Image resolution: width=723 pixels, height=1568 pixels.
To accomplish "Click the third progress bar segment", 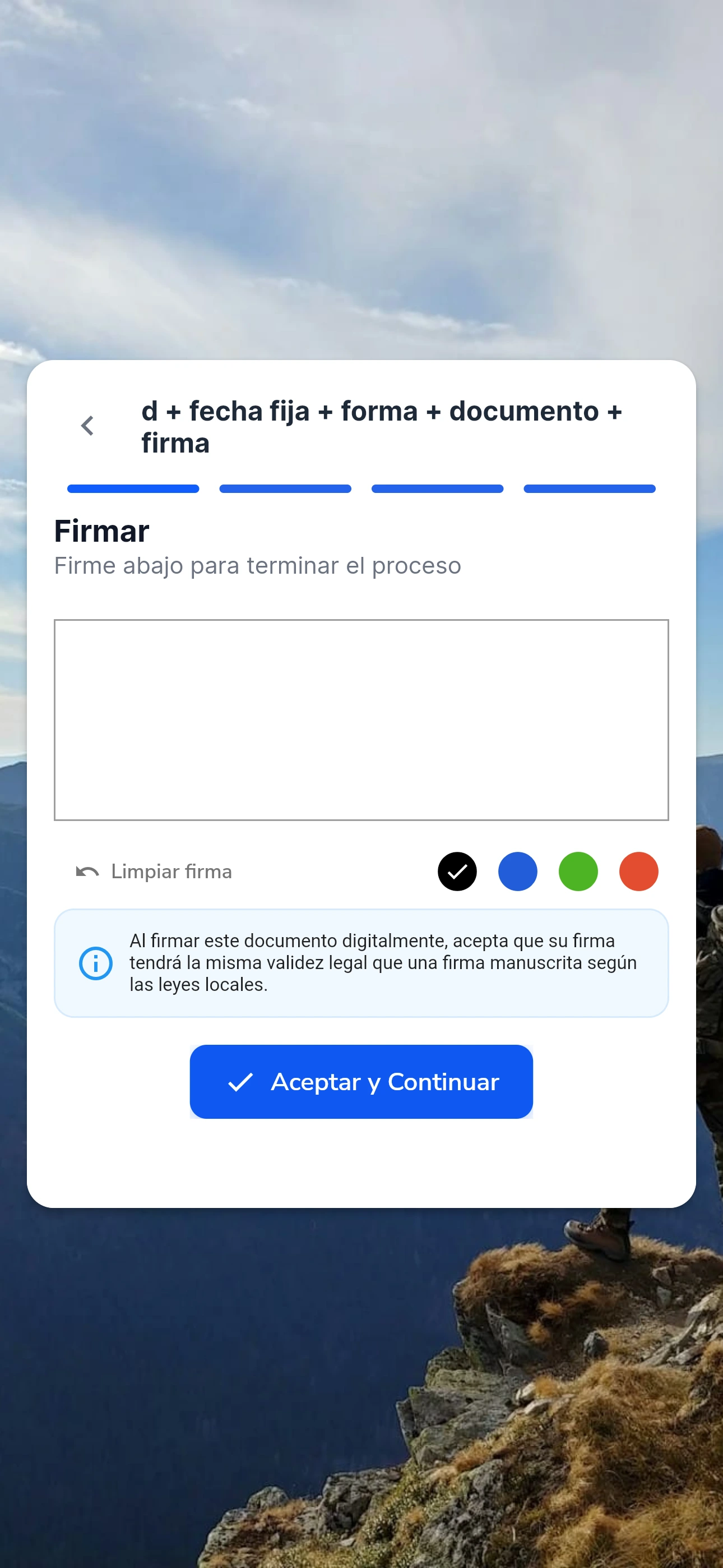I will coord(437,488).
